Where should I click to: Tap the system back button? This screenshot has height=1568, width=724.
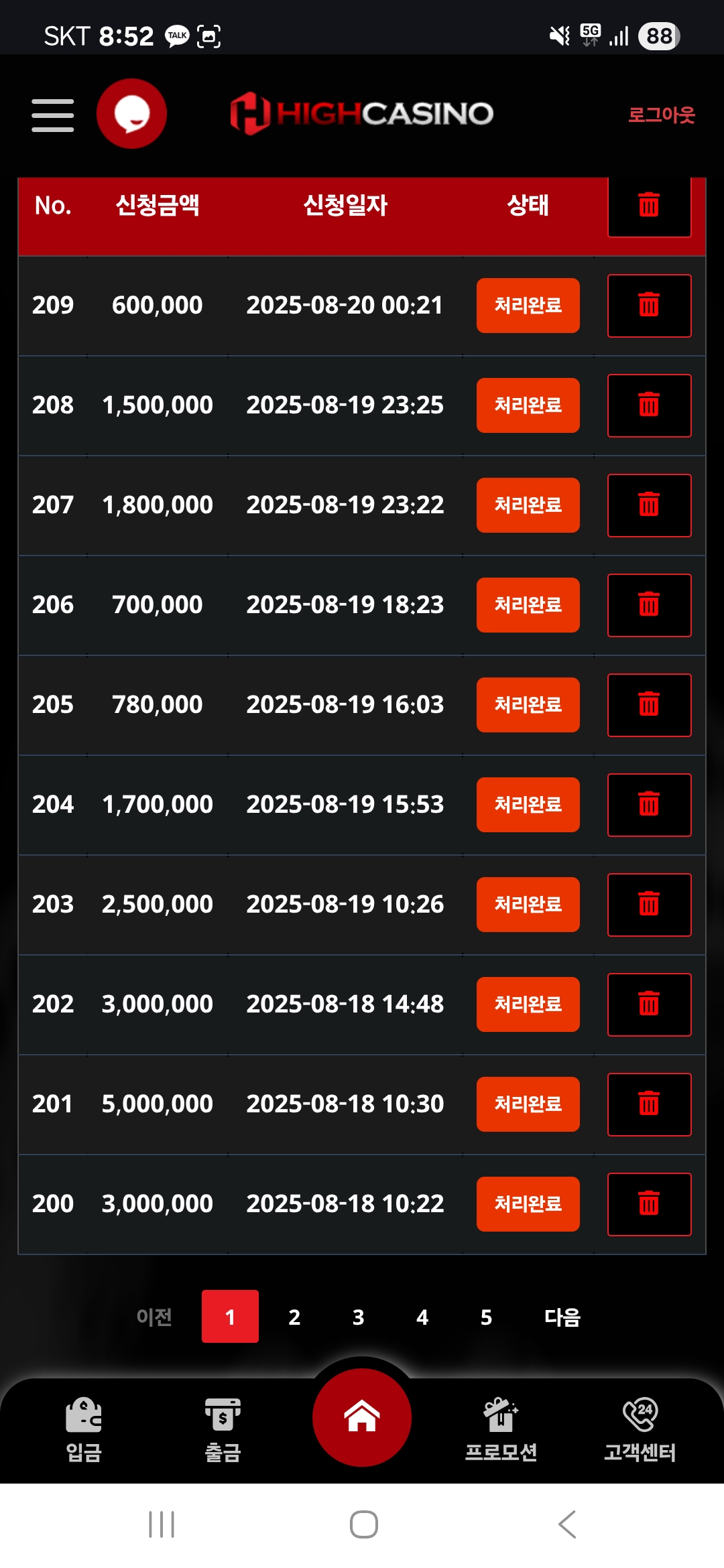(x=567, y=1524)
